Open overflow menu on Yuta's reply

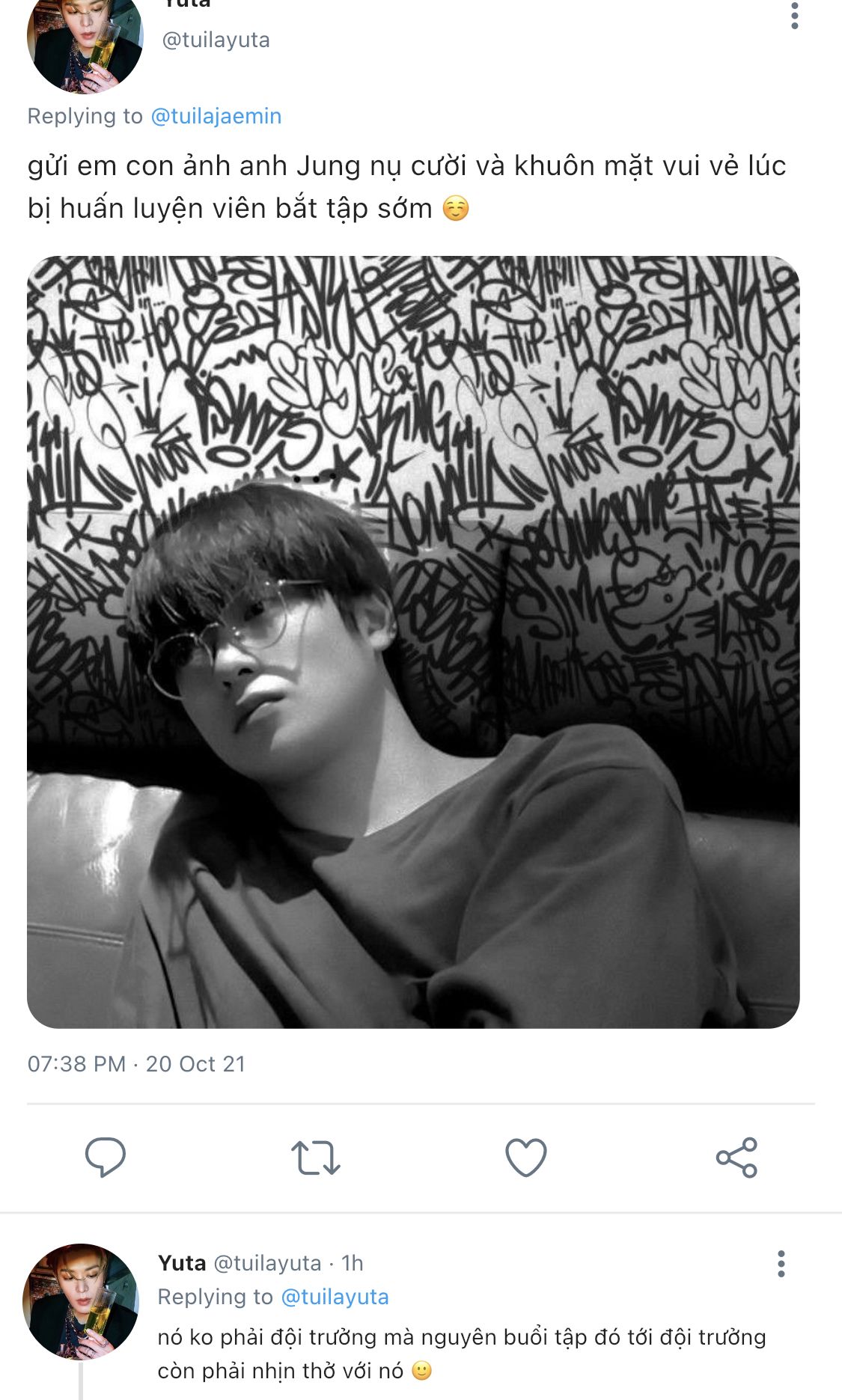click(781, 1263)
